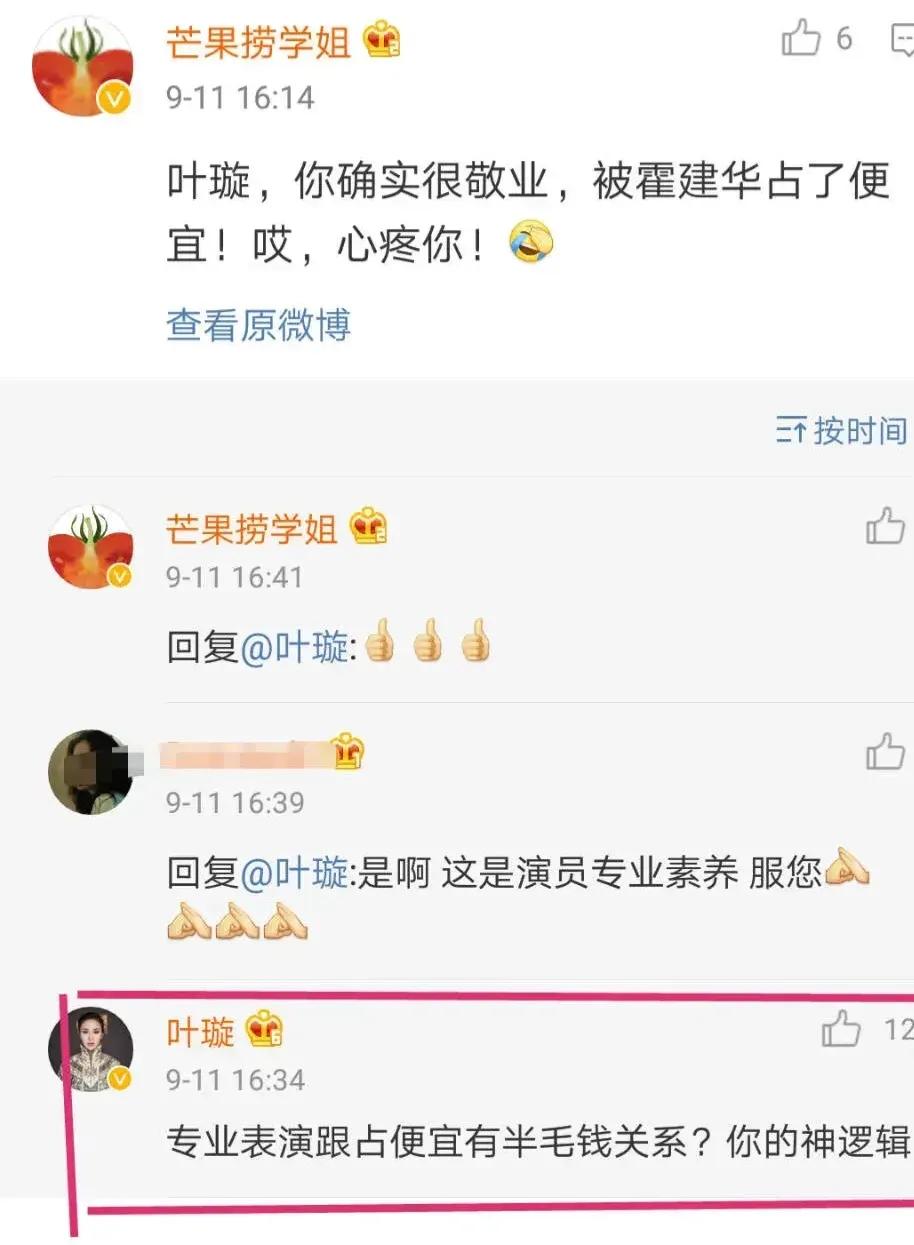Viewport: 914px width, 1245px height.
Task: Click the laughing-crying emoji in the post
Action: click(x=532, y=243)
